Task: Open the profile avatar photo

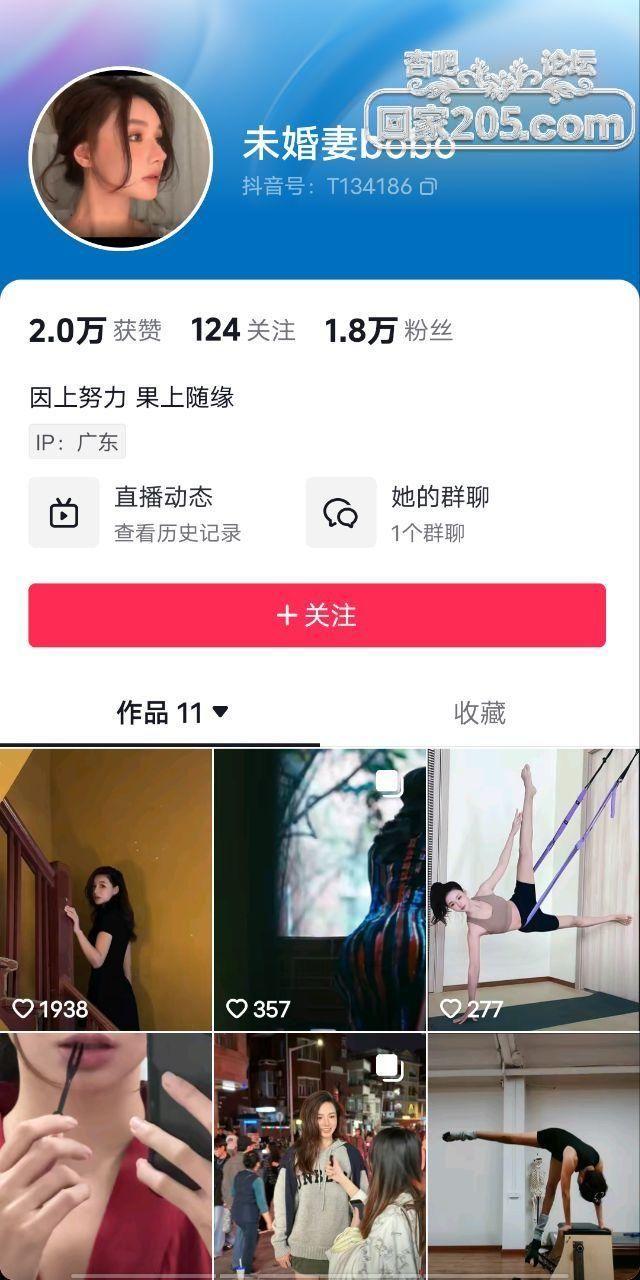Action: click(x=121, y=158)
